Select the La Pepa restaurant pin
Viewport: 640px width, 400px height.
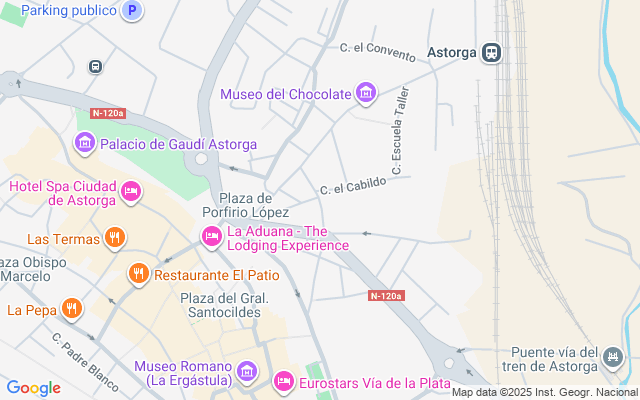(x=70, y=309)
